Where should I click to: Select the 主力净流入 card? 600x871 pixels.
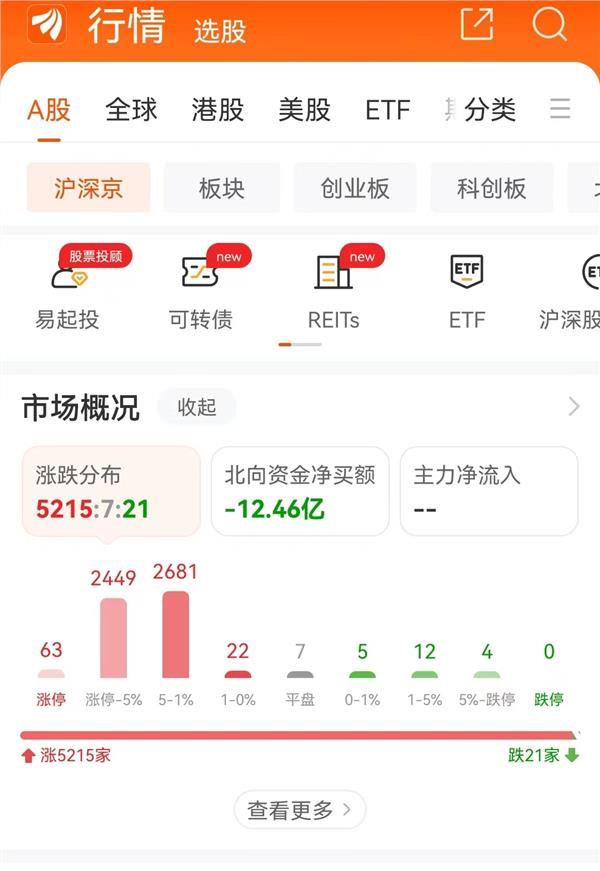tap(488, 491)
